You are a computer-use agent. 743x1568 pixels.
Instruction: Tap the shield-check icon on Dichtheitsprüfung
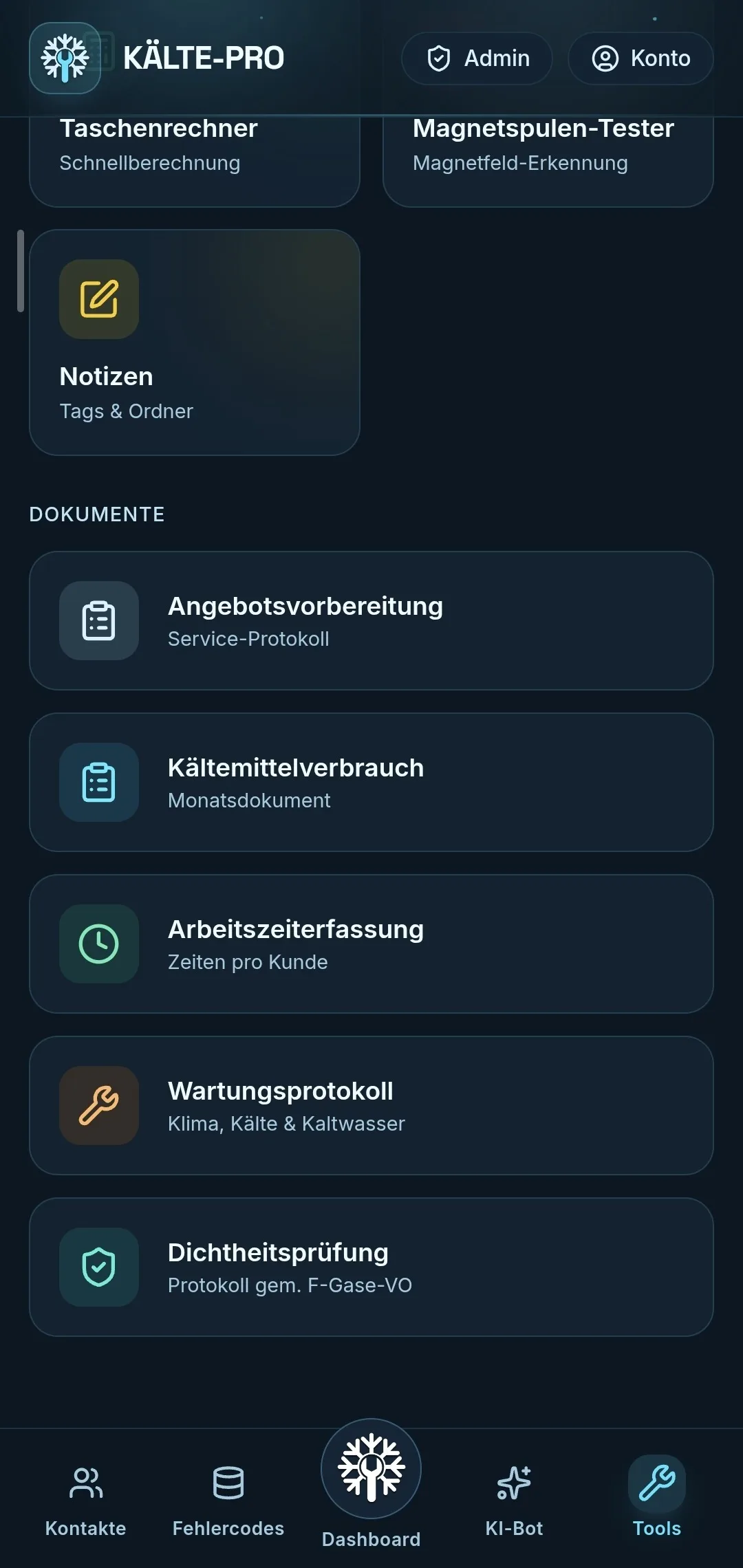click(x=99, y=1267)
